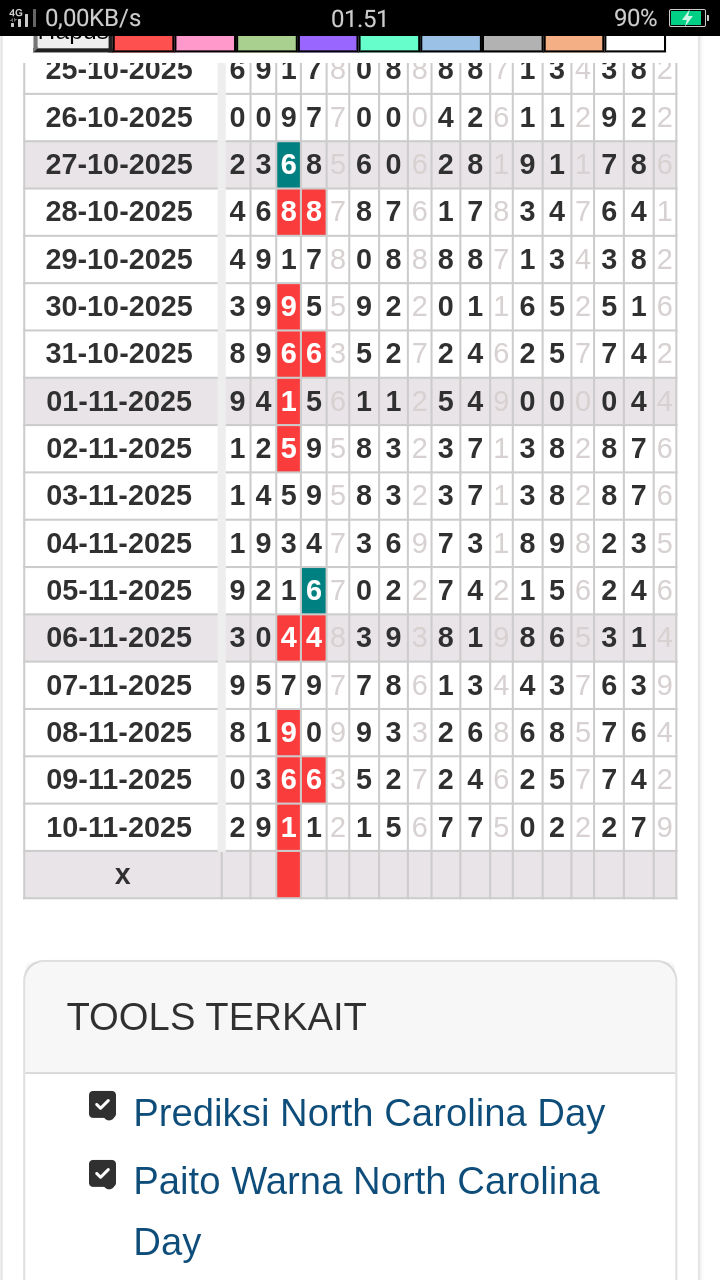The image size is (720, 1280).
Task: Choose the white color swatch
Action: coord(635,44)
